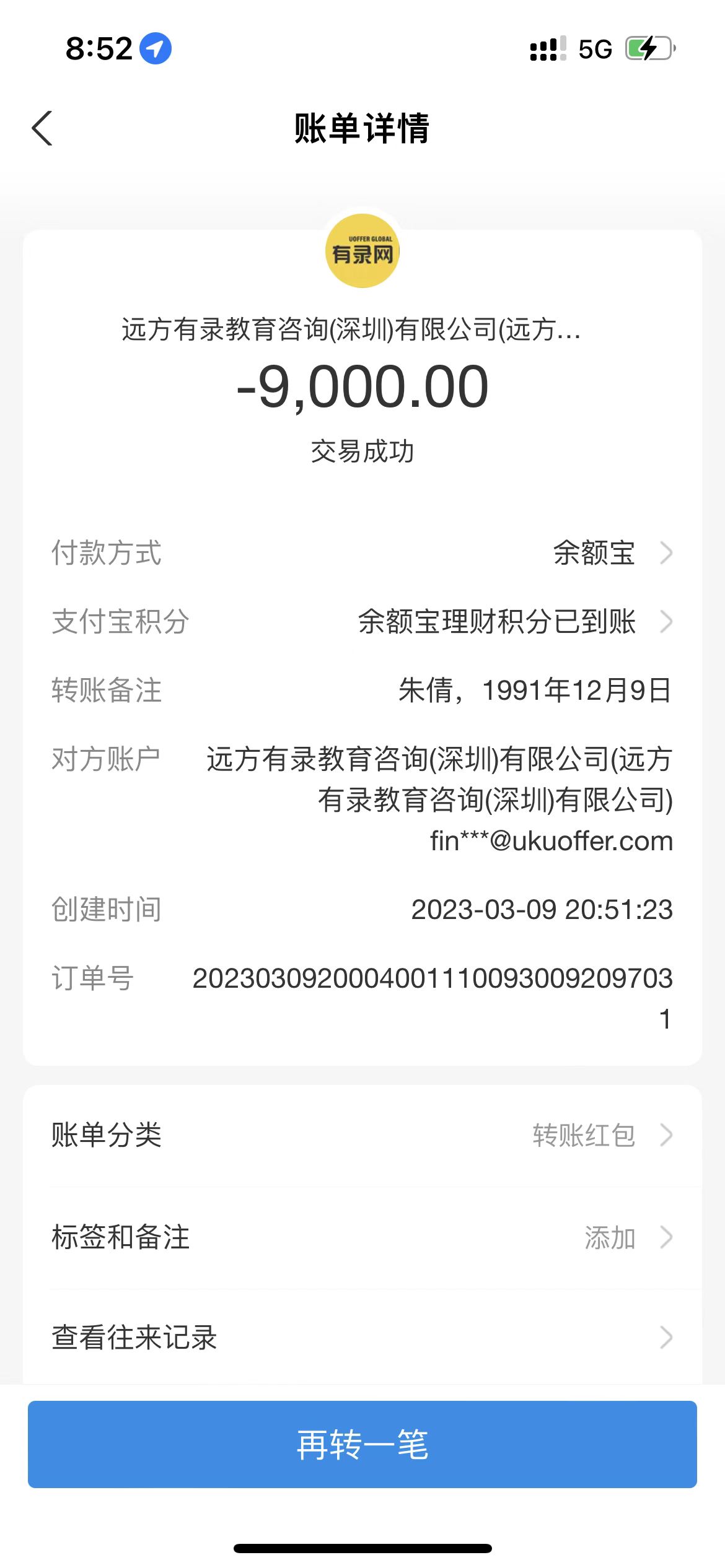Open 账单分类 转账红包 setting

pos(362,1135)
